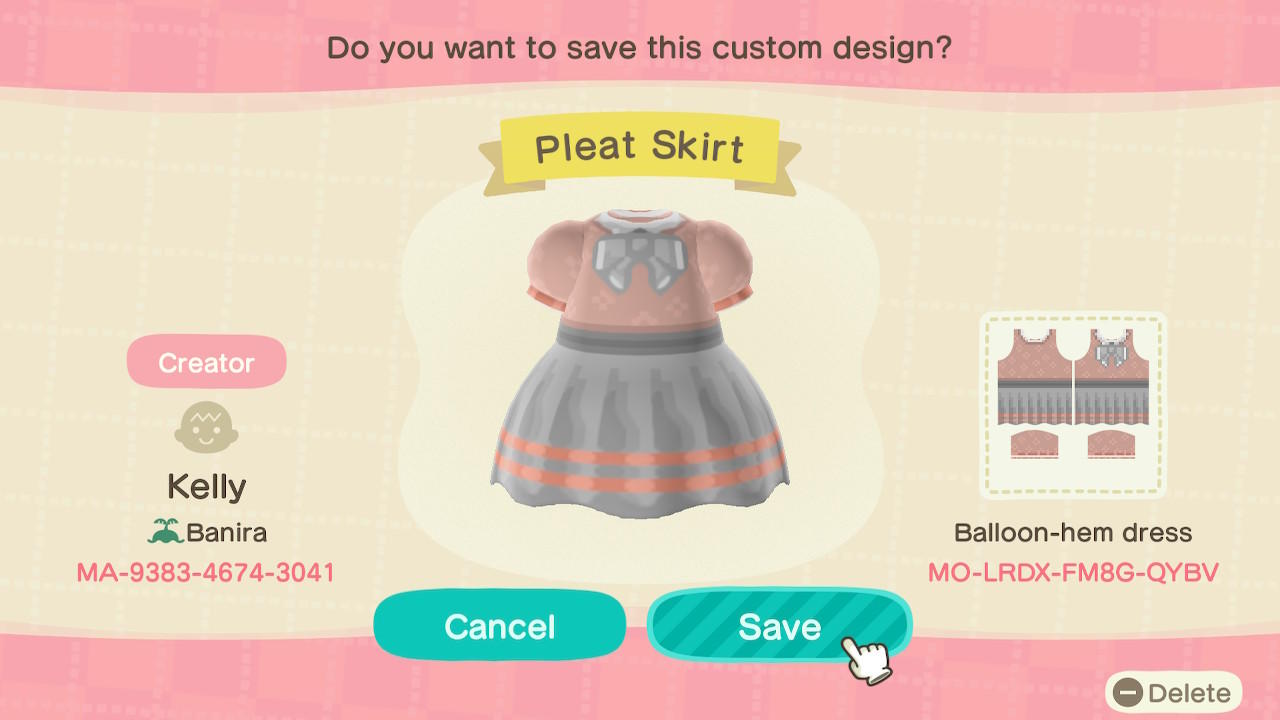Cancel saving the custom design
The image size is (1280, 720).
(x=499, y=626)
